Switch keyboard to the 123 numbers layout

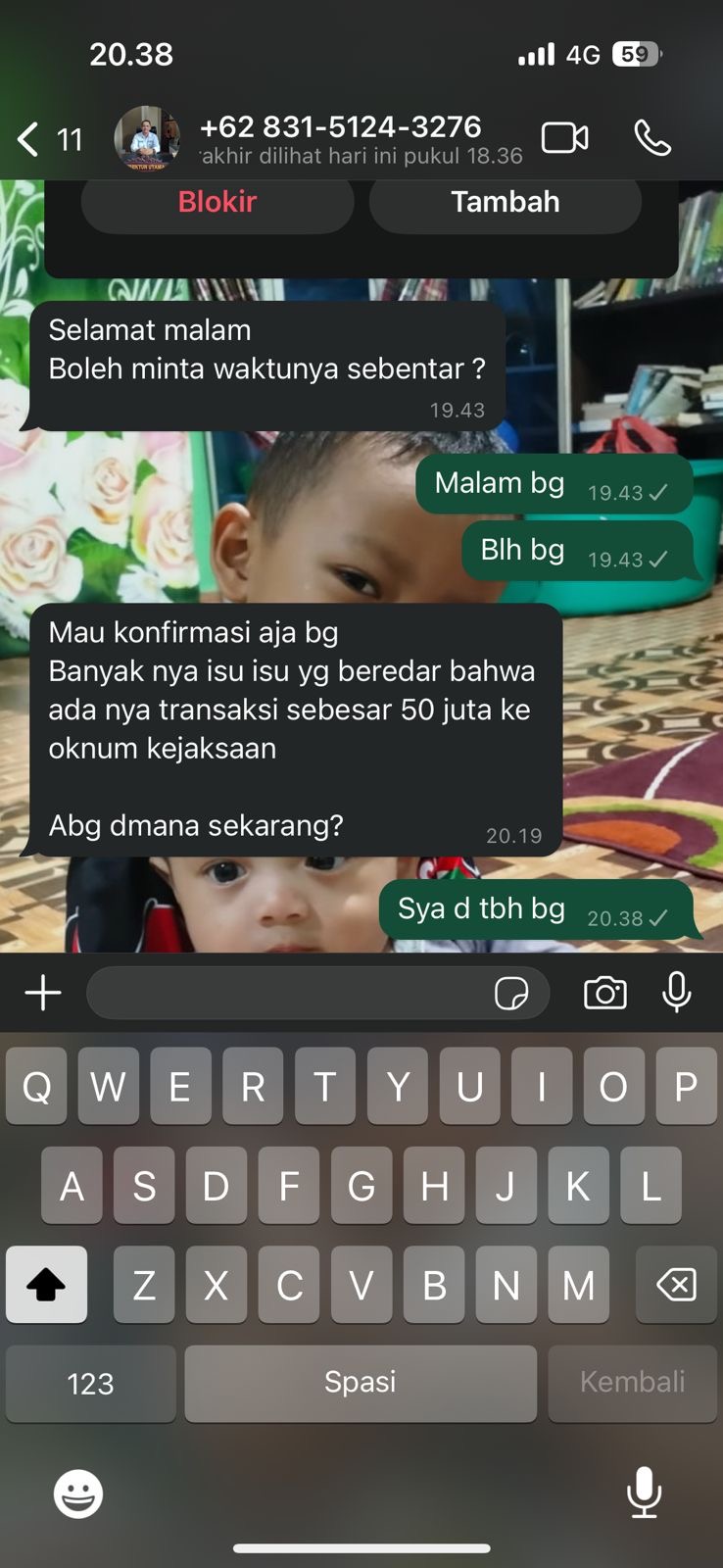tap(91, 1383)
